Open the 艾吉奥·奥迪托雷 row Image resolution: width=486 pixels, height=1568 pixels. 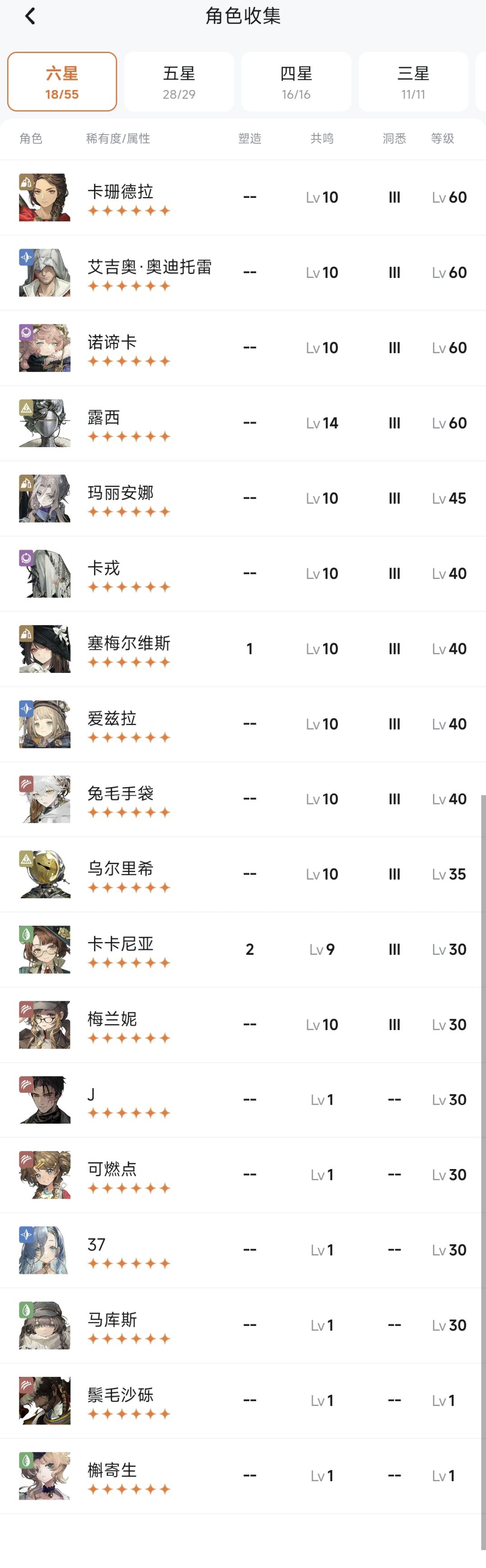pos(243,273)
